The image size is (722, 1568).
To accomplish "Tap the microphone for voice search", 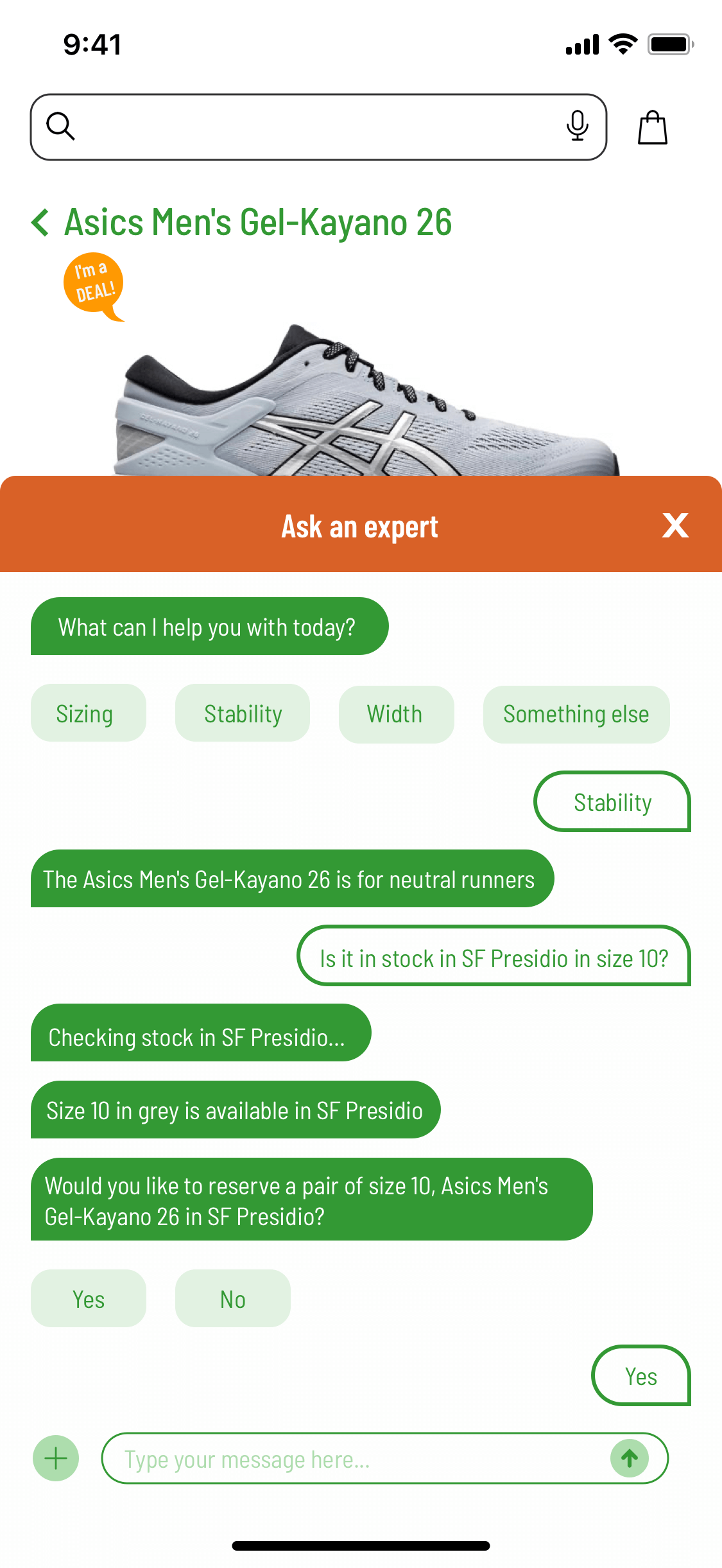I will tap(578, 126).
